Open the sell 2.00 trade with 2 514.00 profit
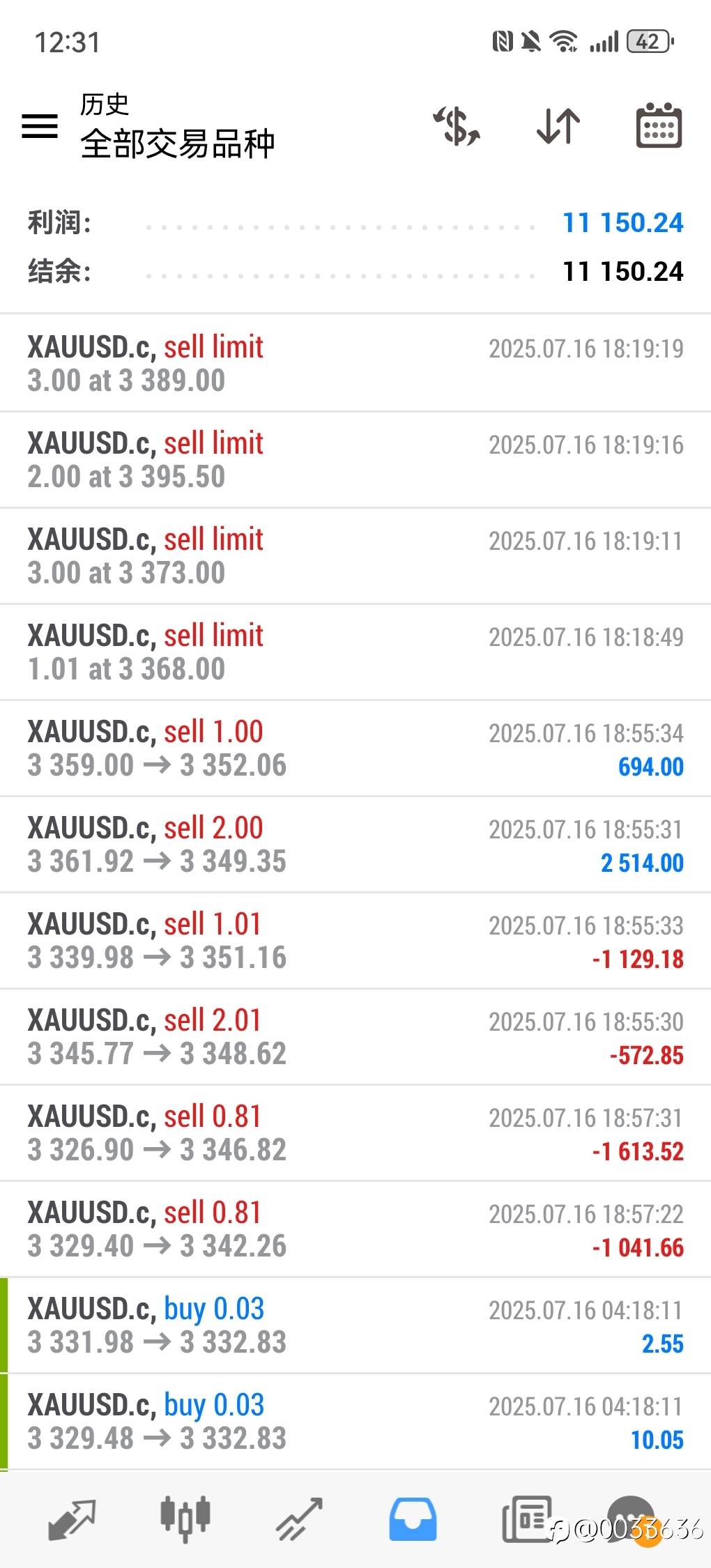The image size is (711, 1568). point(355,844)
